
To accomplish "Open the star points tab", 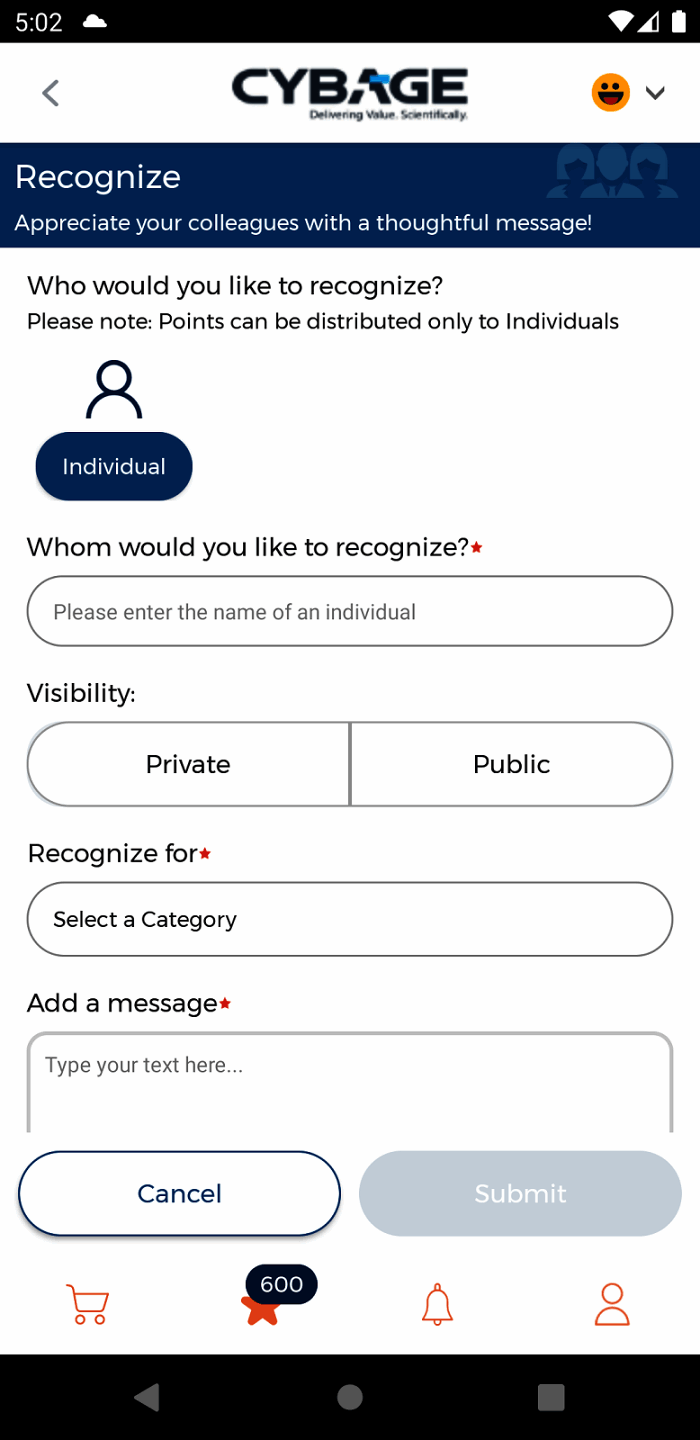I will (x=263, y=1306).
